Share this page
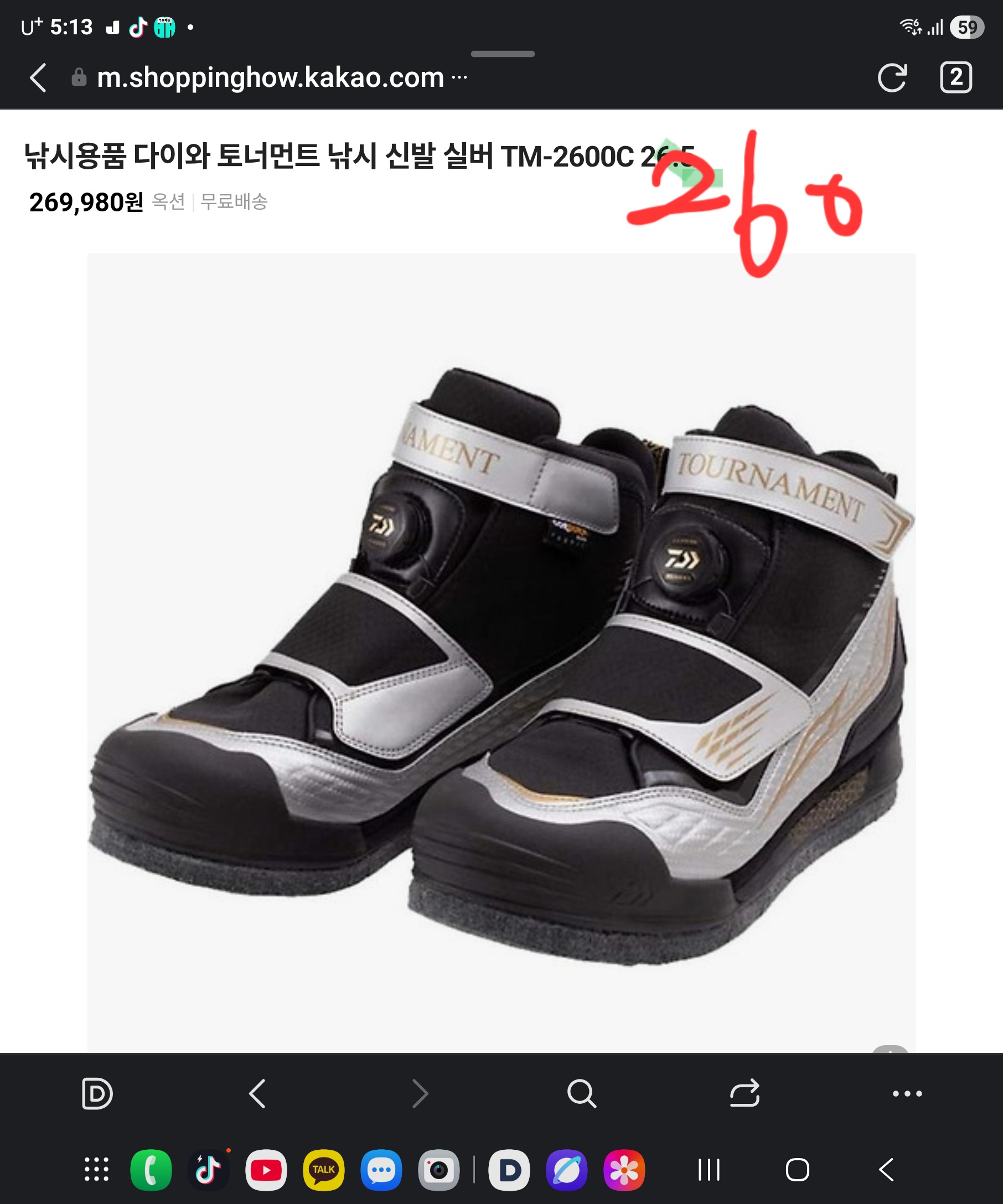 [745, 1093]
